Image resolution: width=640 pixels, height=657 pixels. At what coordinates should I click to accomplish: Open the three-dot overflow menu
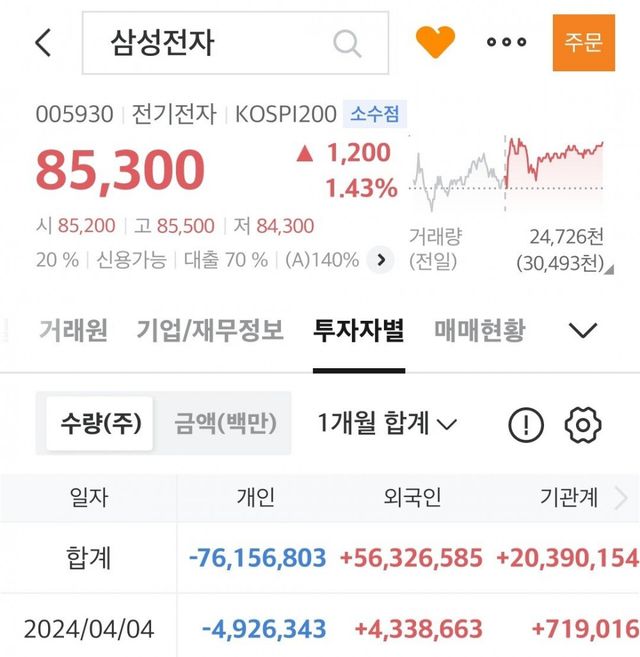point(506,42)
